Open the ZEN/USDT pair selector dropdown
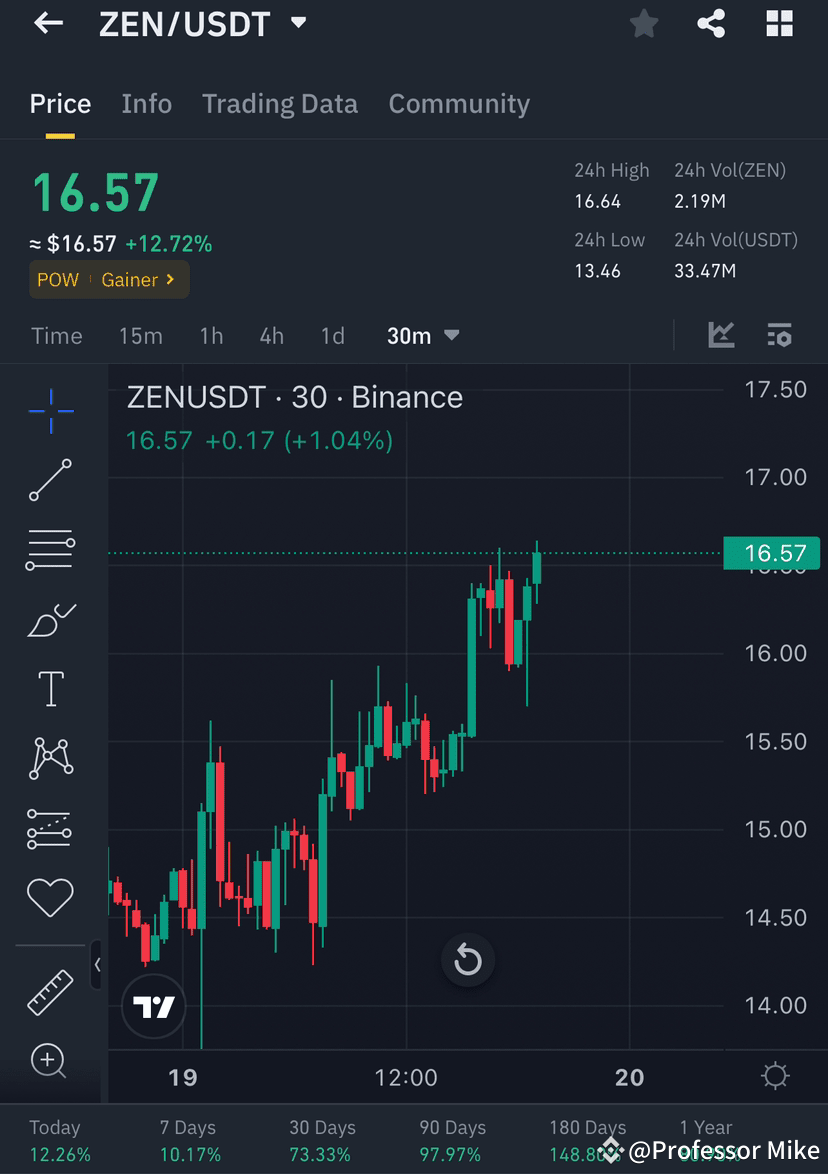The image size is (828, 1174). 297,24
